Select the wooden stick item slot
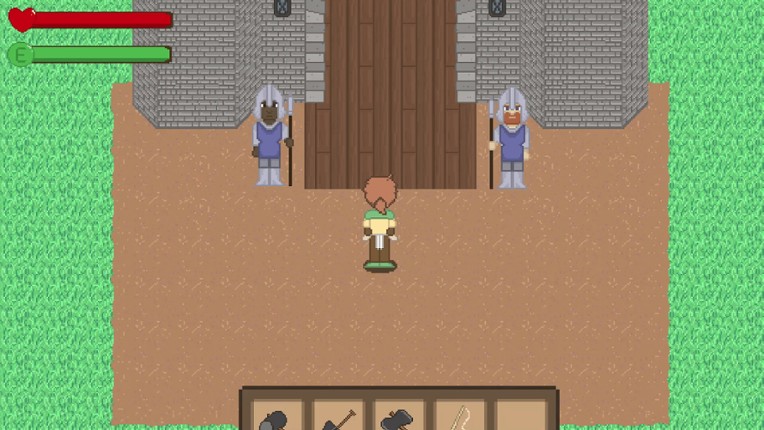Image resolution: width=764 pixels, height=430 pixels. [460, 416]
